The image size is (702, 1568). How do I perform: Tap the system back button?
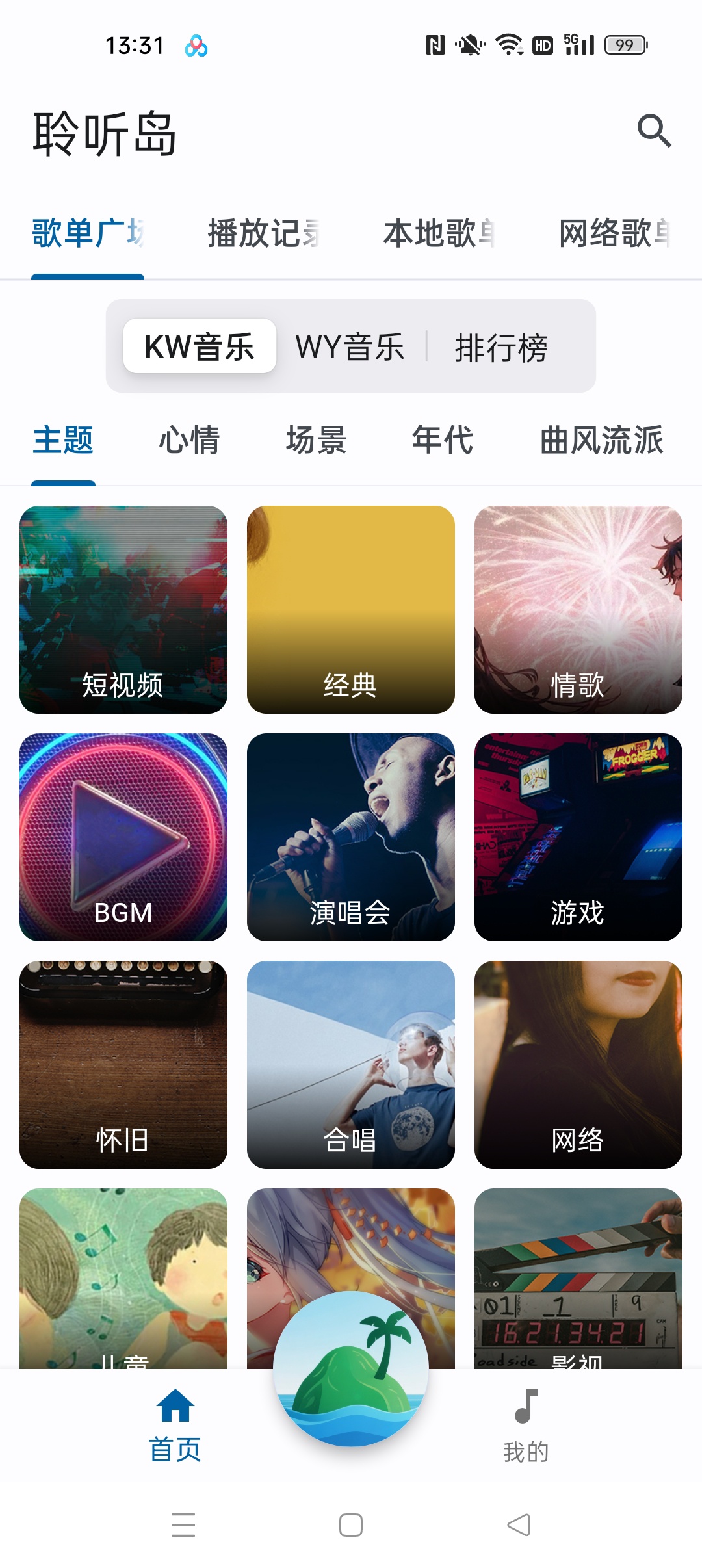[519, 1525]
